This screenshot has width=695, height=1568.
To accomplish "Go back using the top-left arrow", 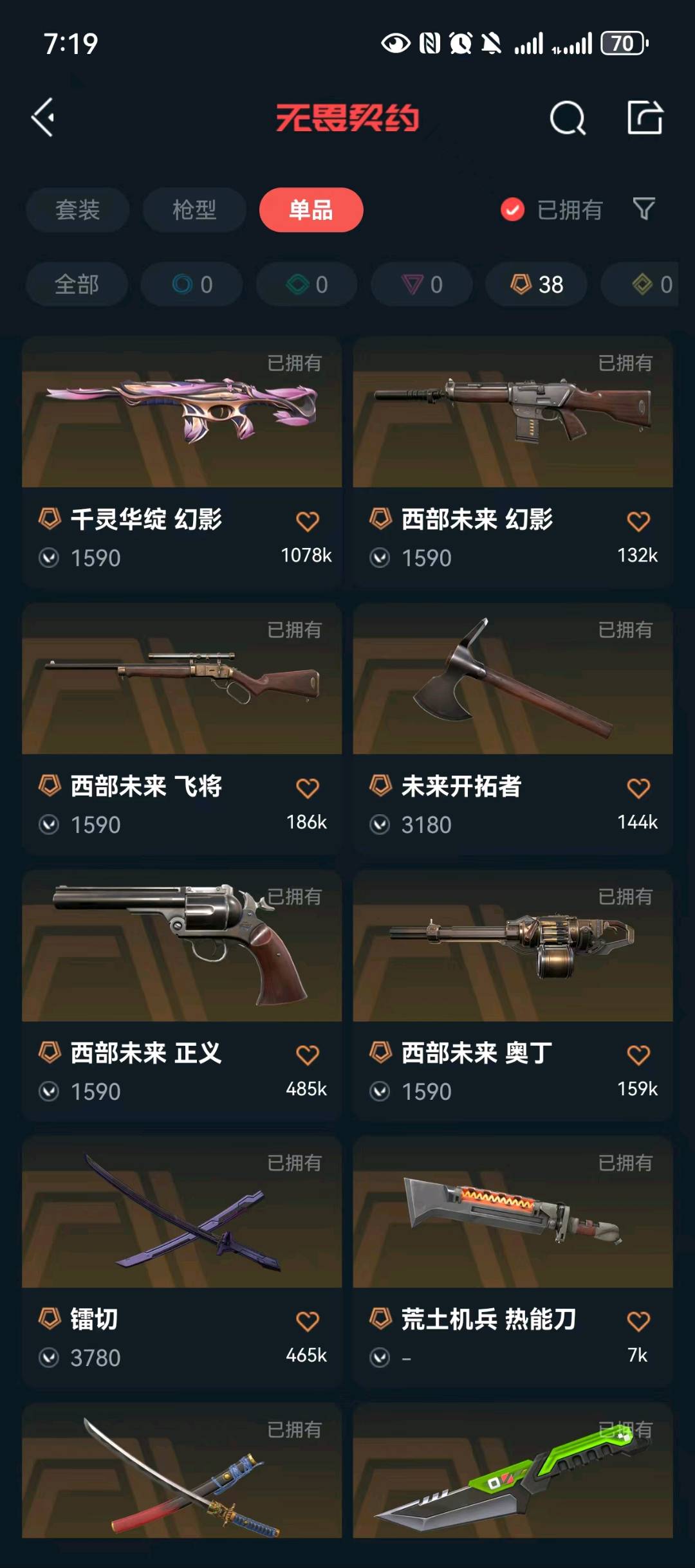I will click(44, 118).
